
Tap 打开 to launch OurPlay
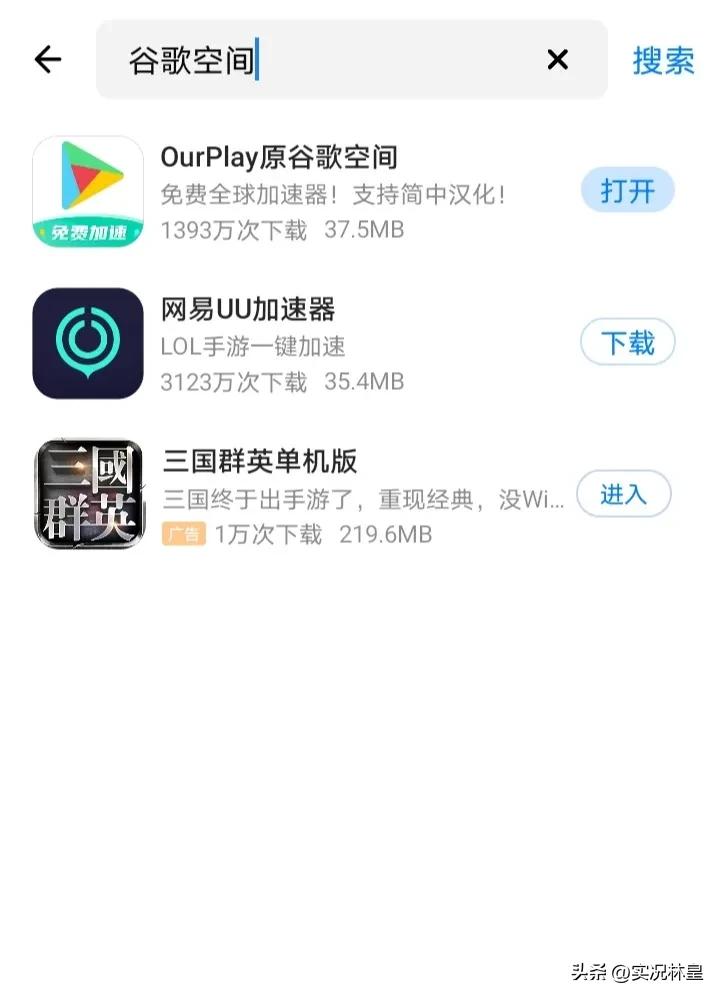pos(627,190)
